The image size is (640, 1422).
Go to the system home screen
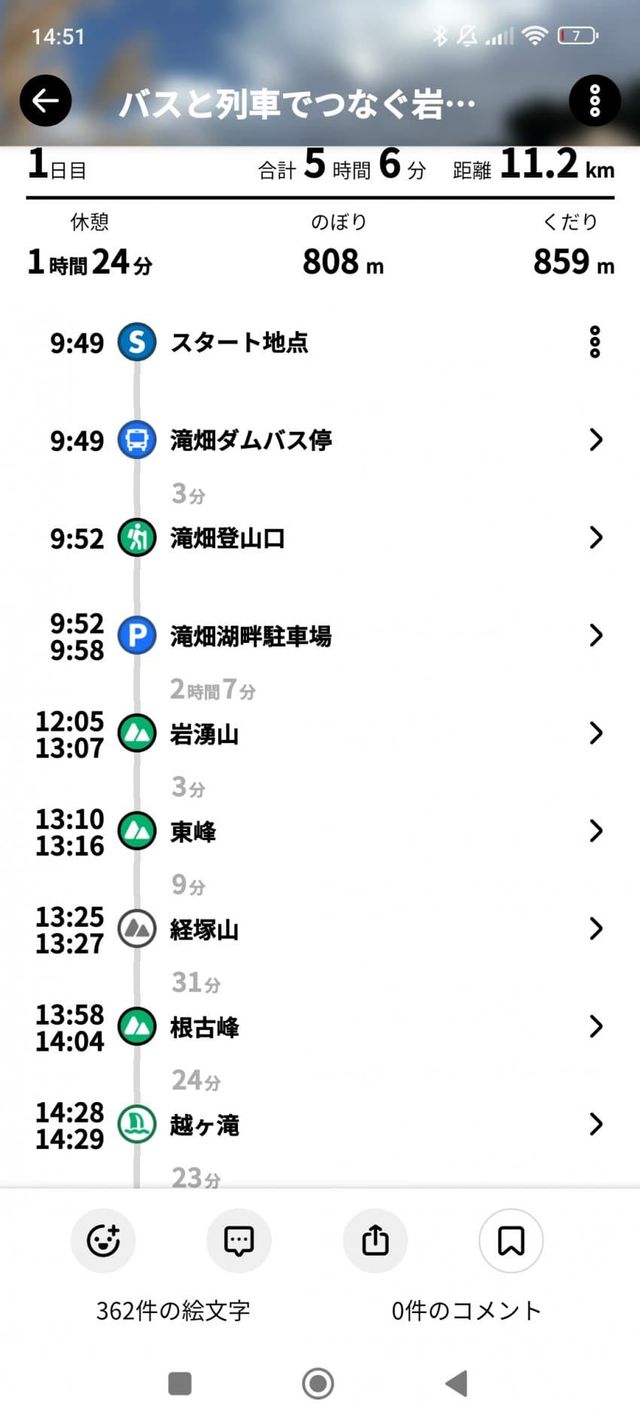(x=318, y=1383)
